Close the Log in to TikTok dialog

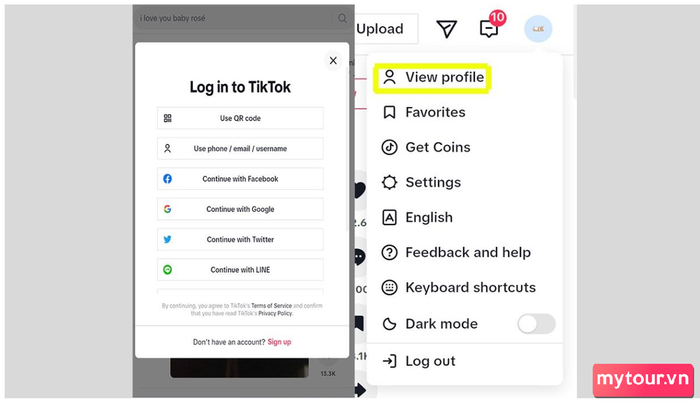coord(333,61)
